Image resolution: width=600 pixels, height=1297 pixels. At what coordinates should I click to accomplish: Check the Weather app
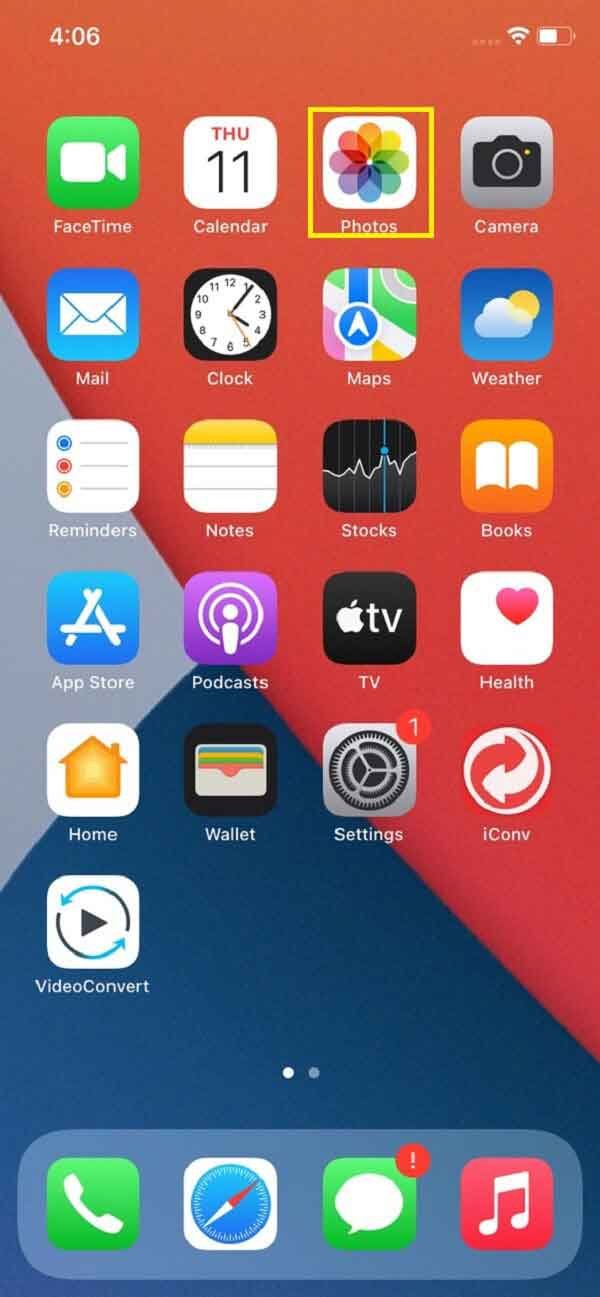coord(506,314)
